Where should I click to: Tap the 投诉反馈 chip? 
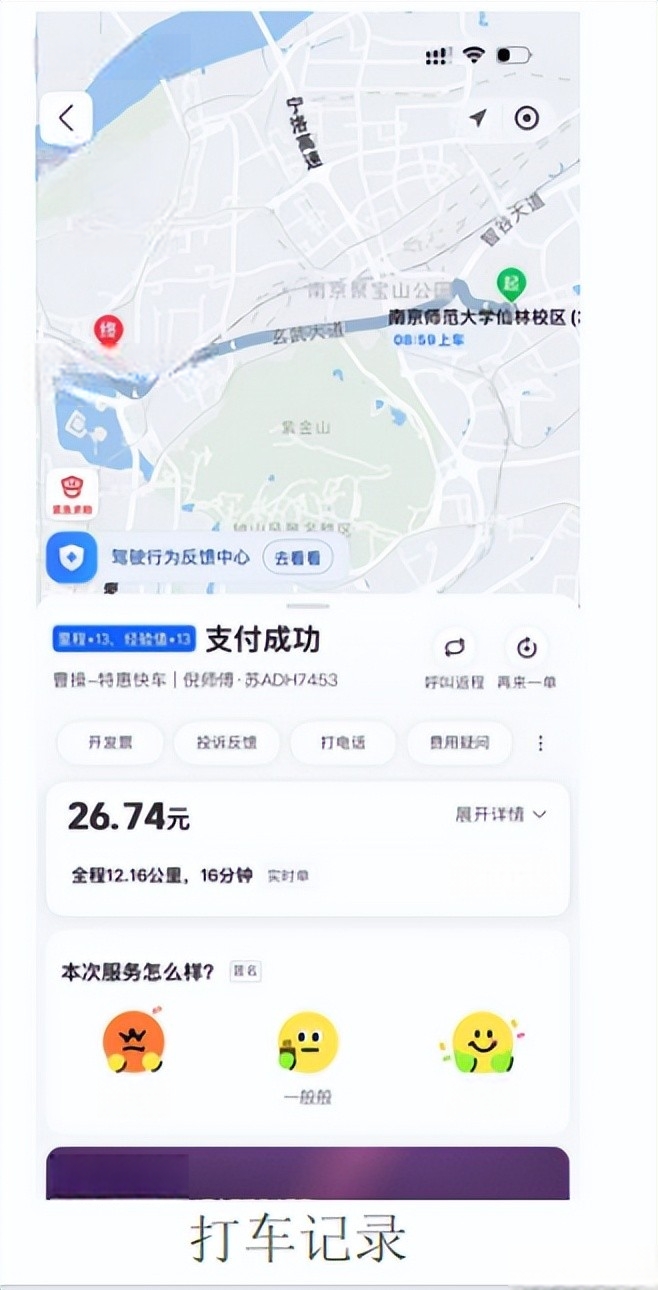tap(226, 743)
